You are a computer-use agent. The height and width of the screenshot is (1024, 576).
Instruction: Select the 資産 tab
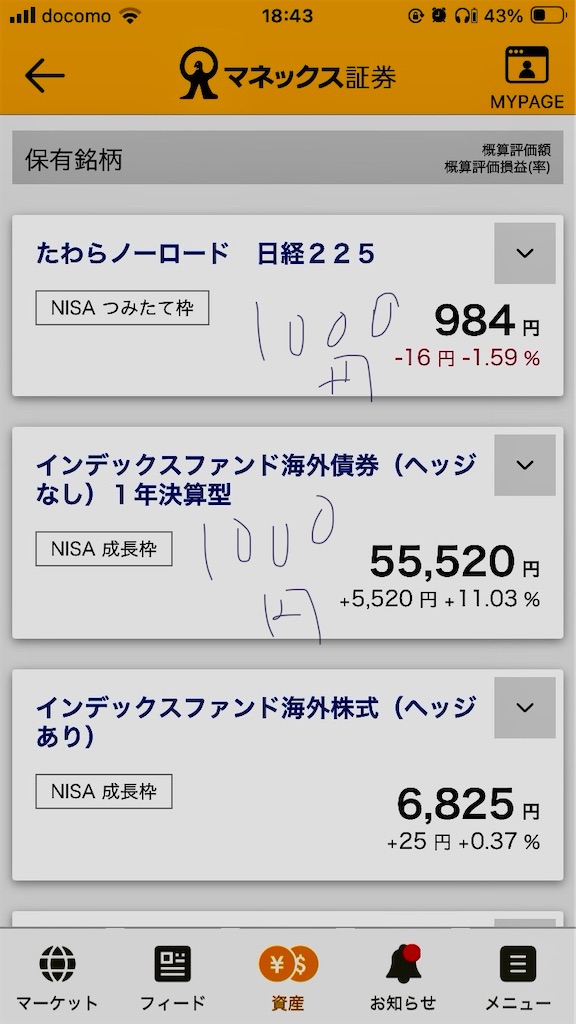point(288,977)
